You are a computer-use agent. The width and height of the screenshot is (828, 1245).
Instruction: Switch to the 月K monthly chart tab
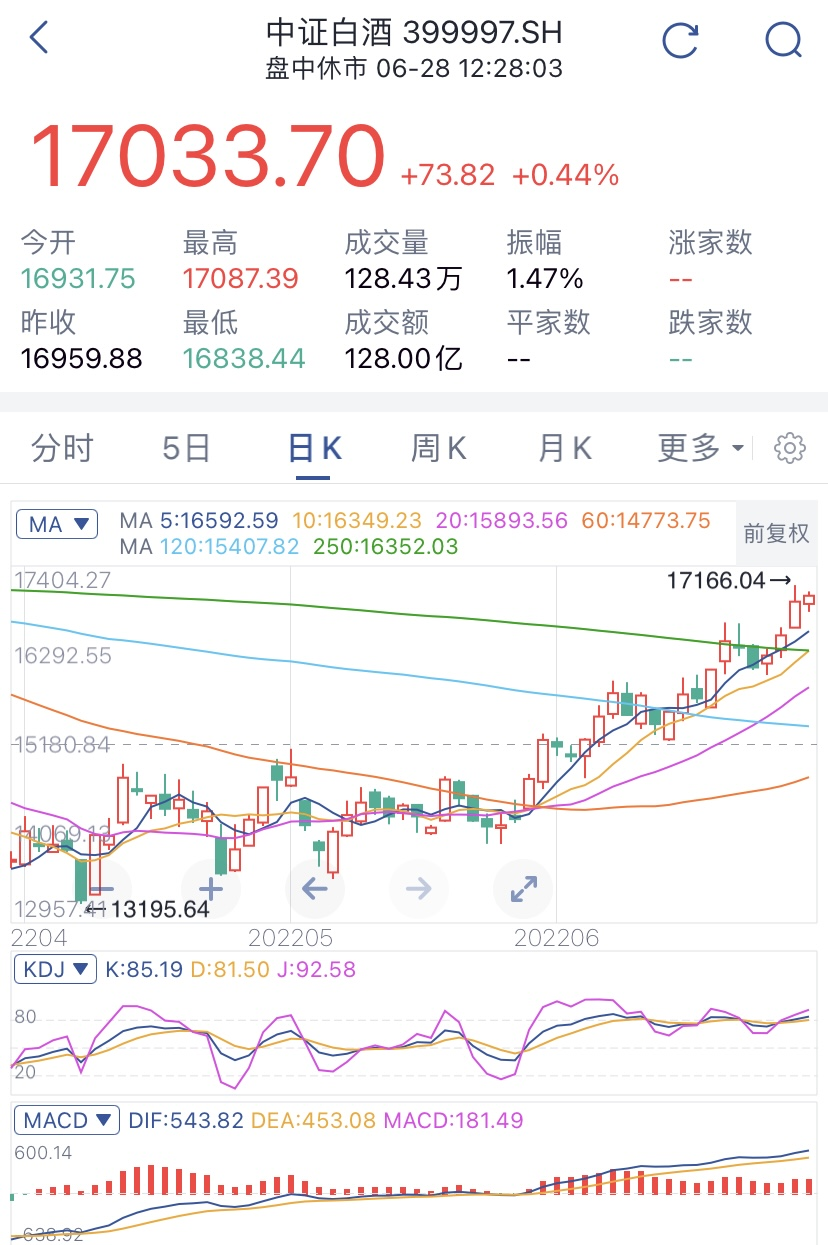pos(563,448)
